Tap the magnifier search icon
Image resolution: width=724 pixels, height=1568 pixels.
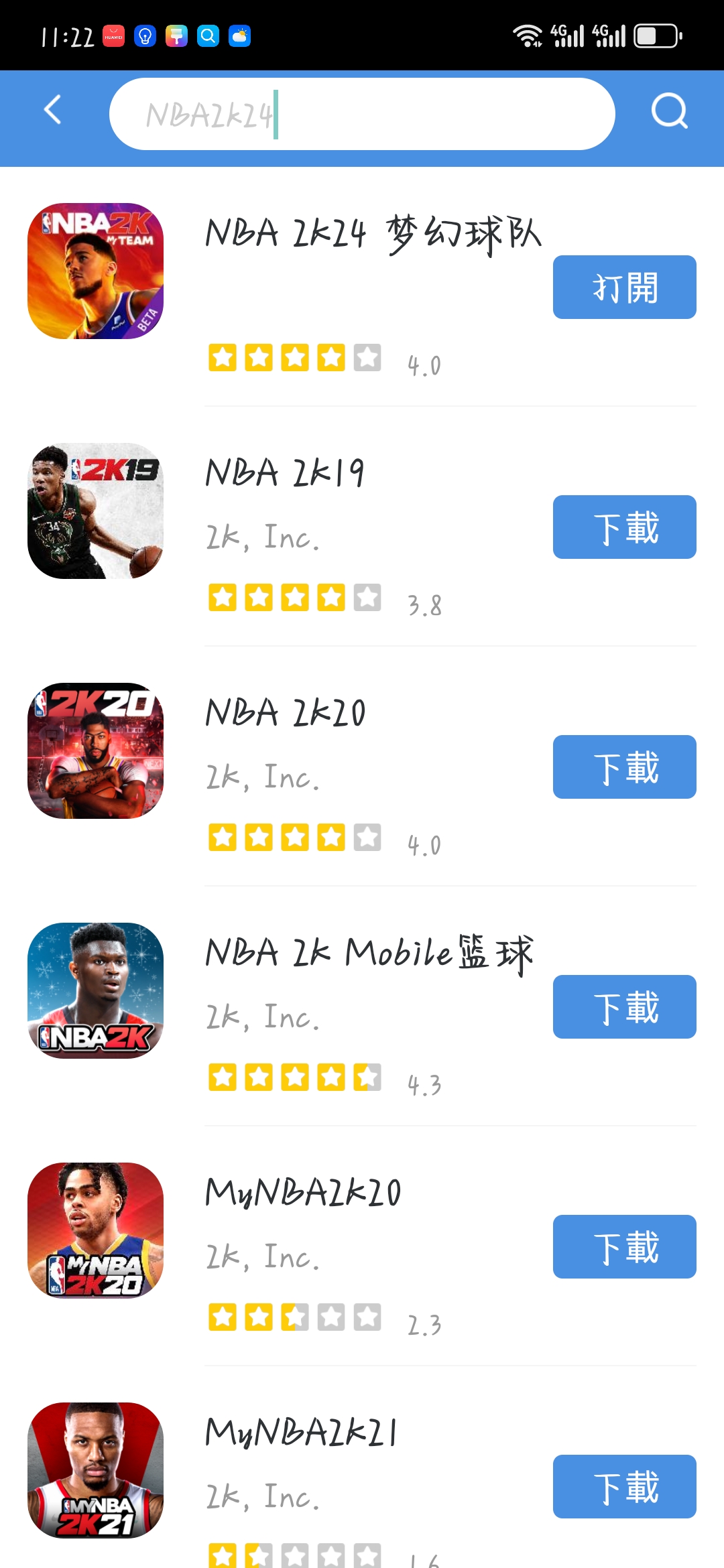coord(669,111)
